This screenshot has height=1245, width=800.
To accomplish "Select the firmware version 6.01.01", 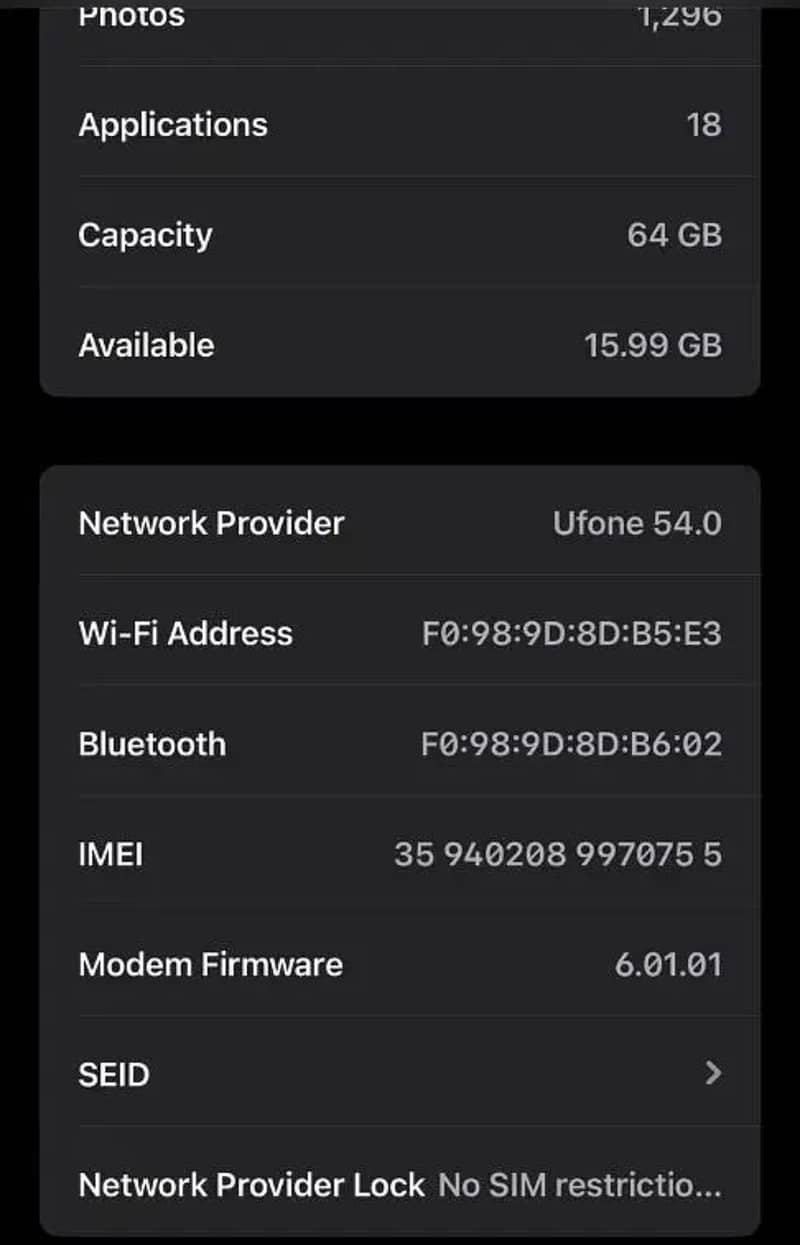I will click(x=671, y=964).
